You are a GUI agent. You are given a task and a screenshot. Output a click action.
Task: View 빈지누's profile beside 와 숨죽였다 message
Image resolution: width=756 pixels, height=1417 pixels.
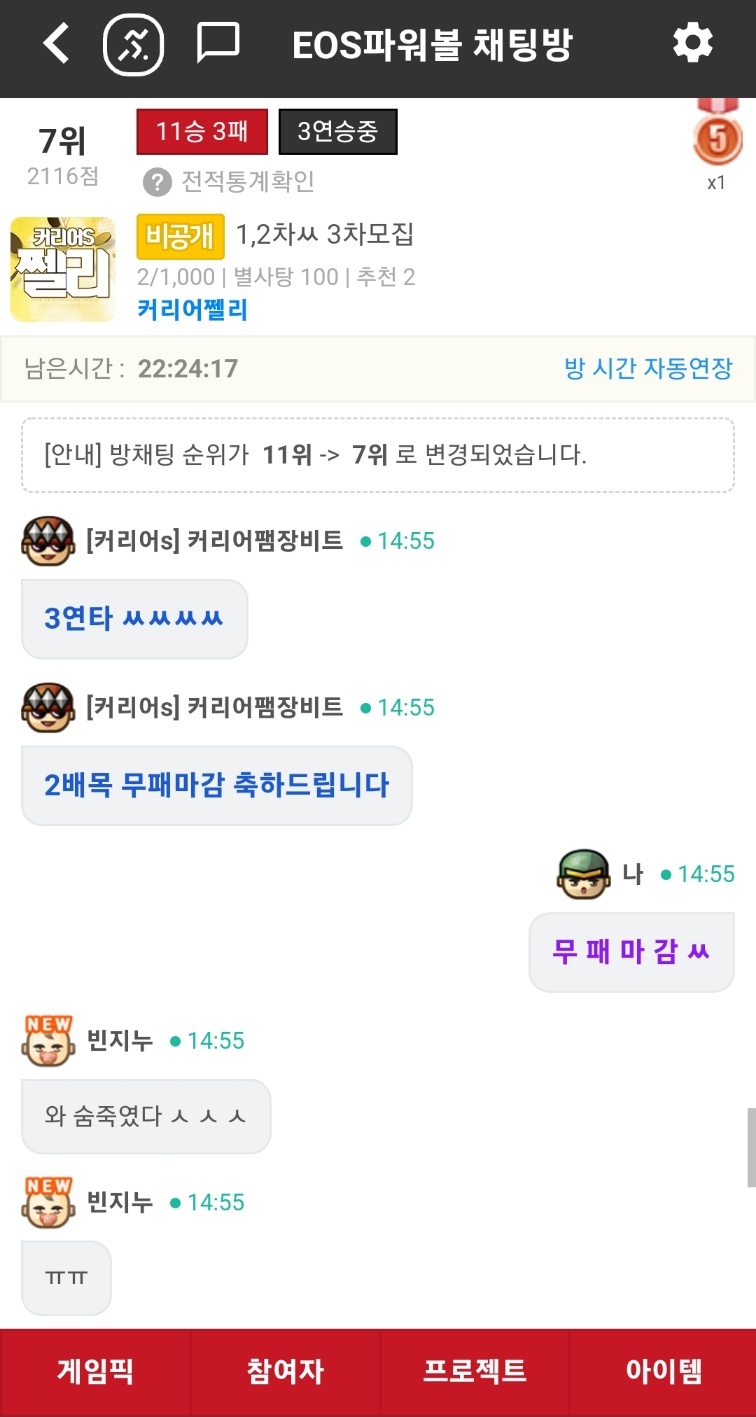click(x=47, y=1041)
